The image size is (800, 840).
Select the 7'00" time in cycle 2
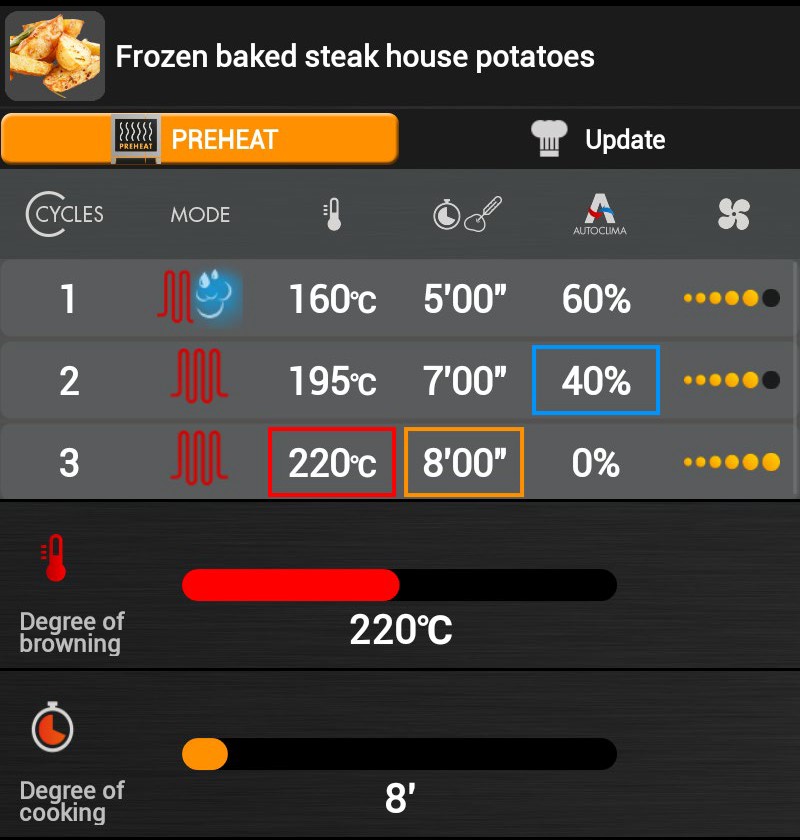coord(464,381)
